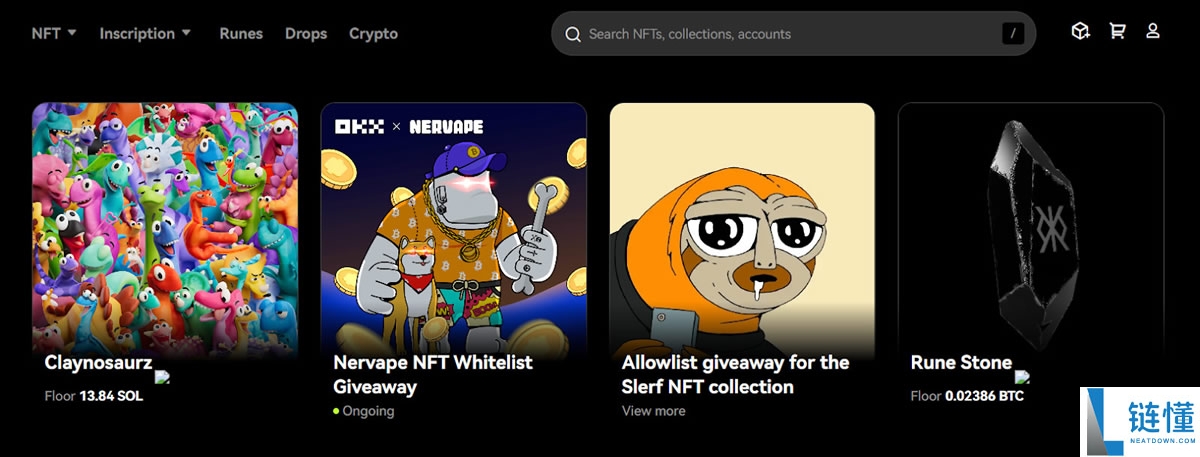This screenshot has width=1200, height=457.
Task: Switch to the Runes section
Action: [x=241, y=33]
